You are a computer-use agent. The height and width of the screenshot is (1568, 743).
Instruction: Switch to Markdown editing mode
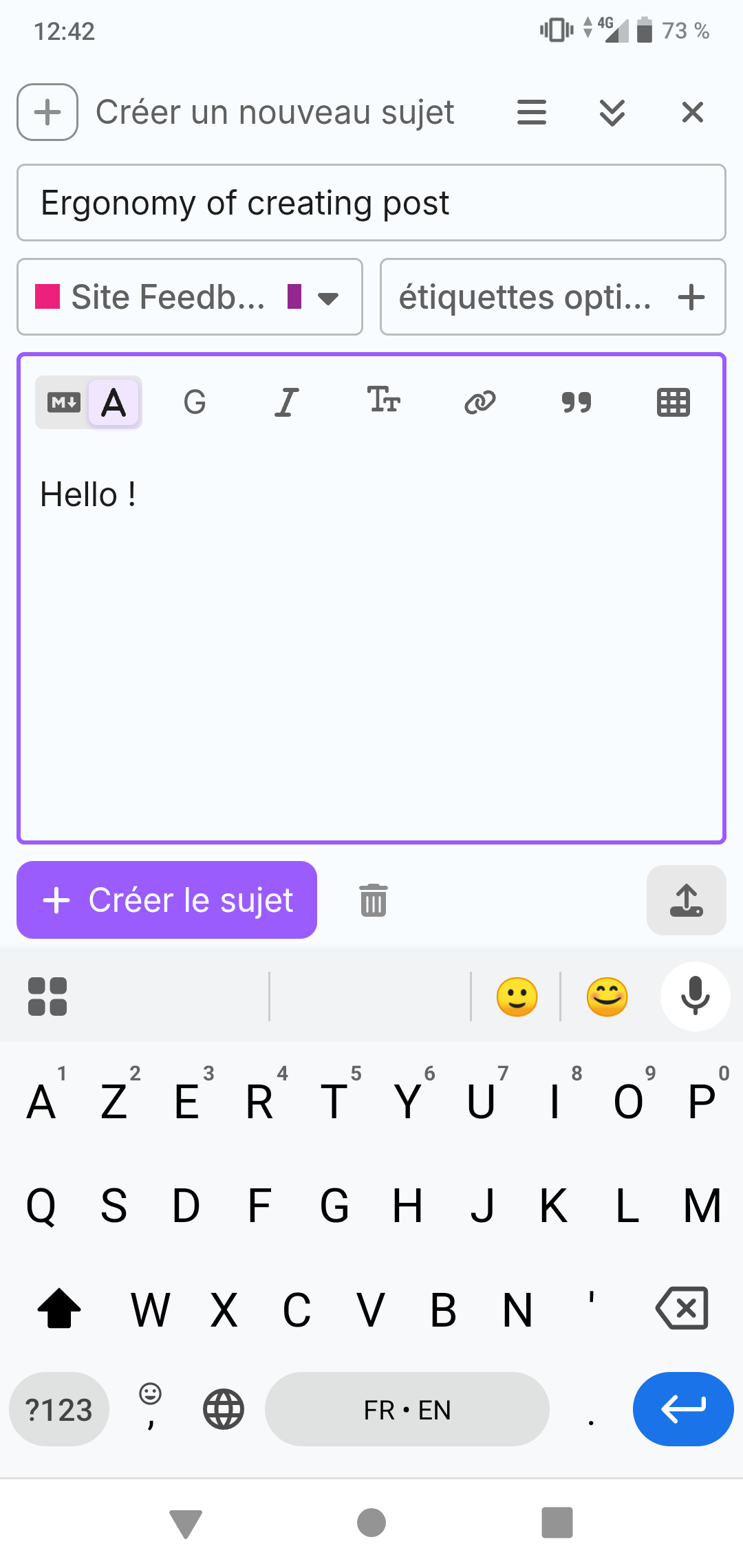pos(63,402)
